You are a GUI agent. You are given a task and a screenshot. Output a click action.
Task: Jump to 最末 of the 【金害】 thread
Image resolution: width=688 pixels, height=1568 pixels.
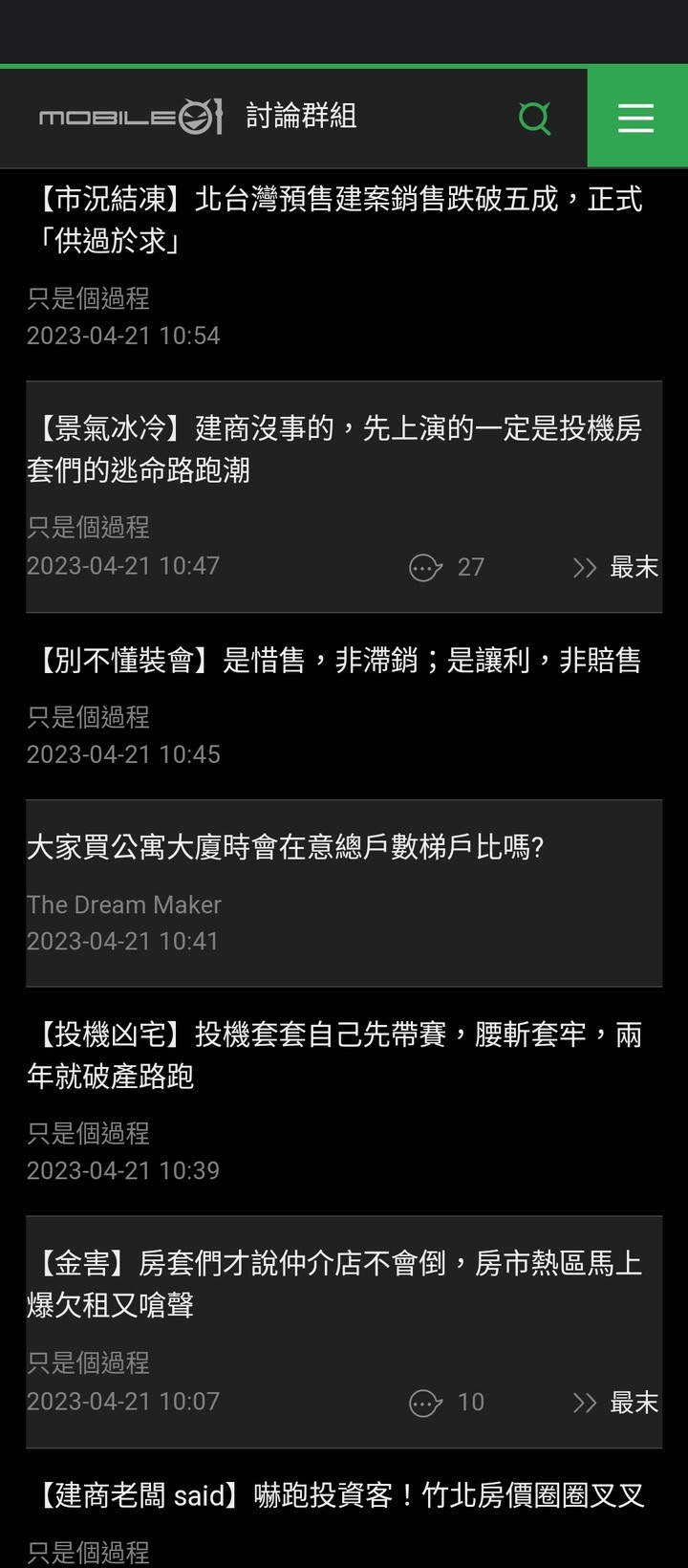[616, 1403]
